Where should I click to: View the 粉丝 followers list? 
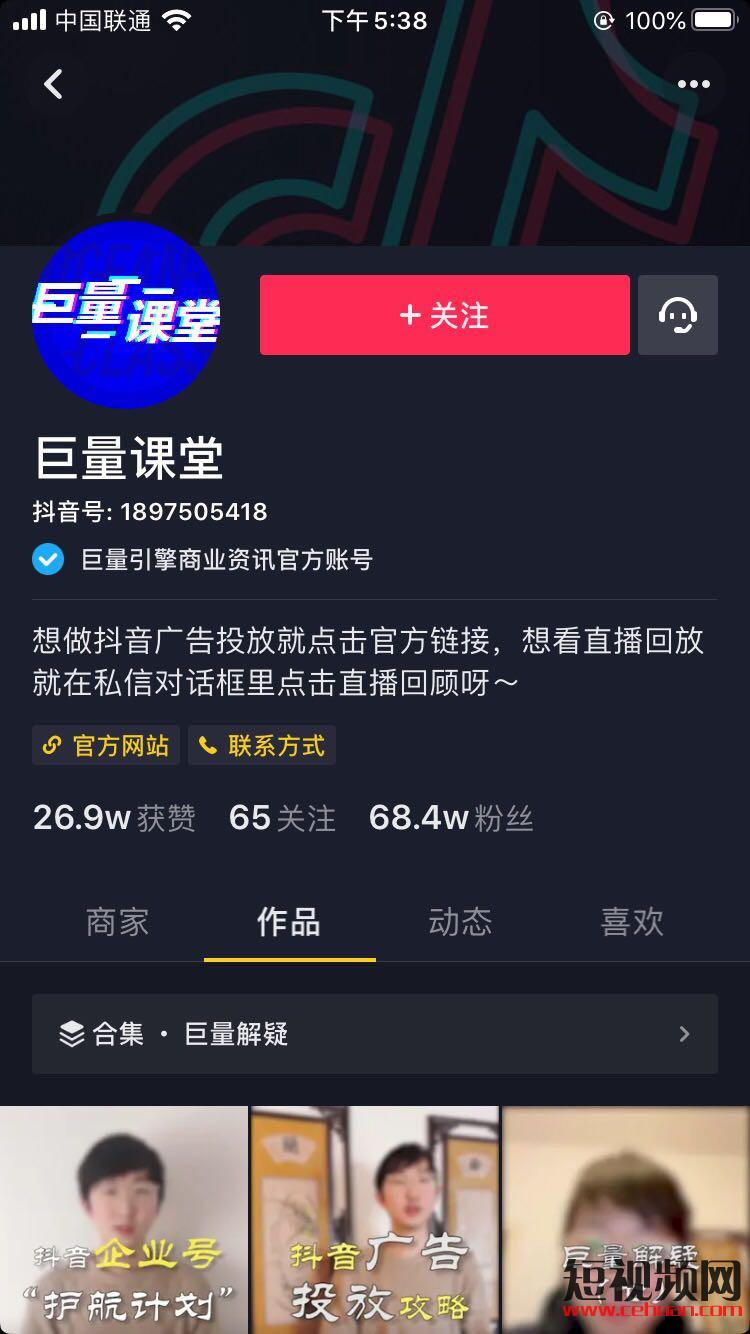pos(451,818)
